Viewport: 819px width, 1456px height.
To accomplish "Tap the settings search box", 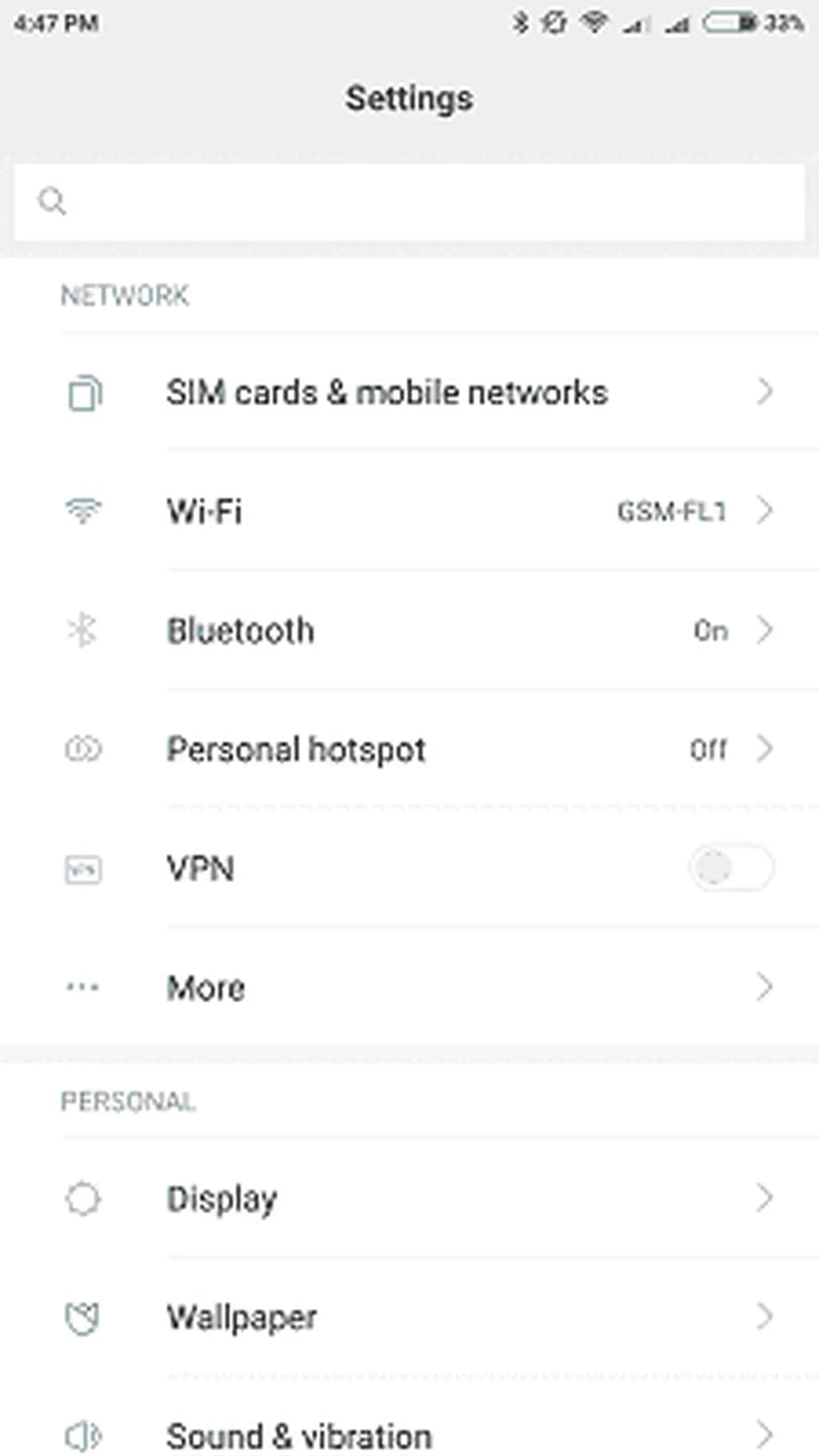I will [409, 202].
